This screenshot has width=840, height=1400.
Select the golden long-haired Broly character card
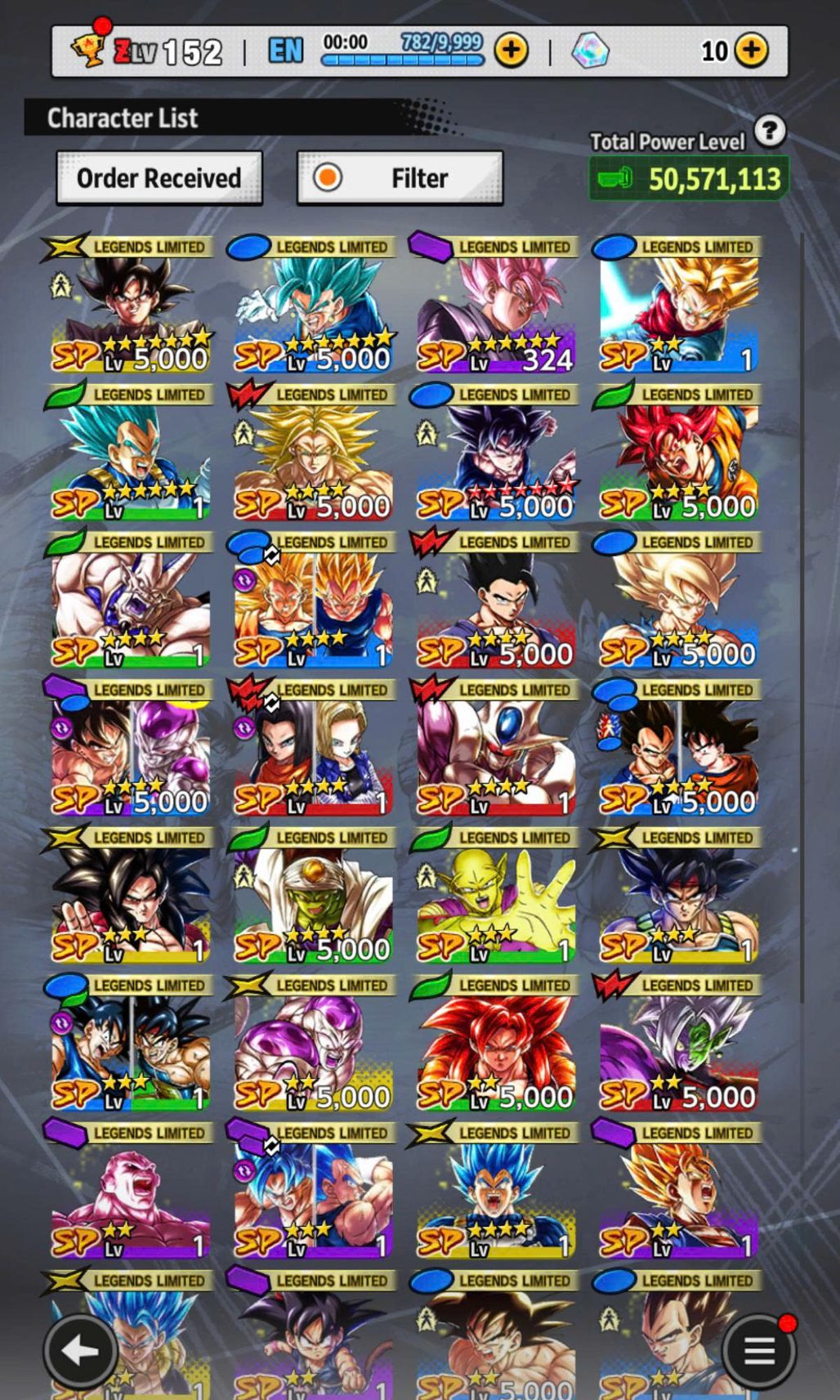point(313,452)
